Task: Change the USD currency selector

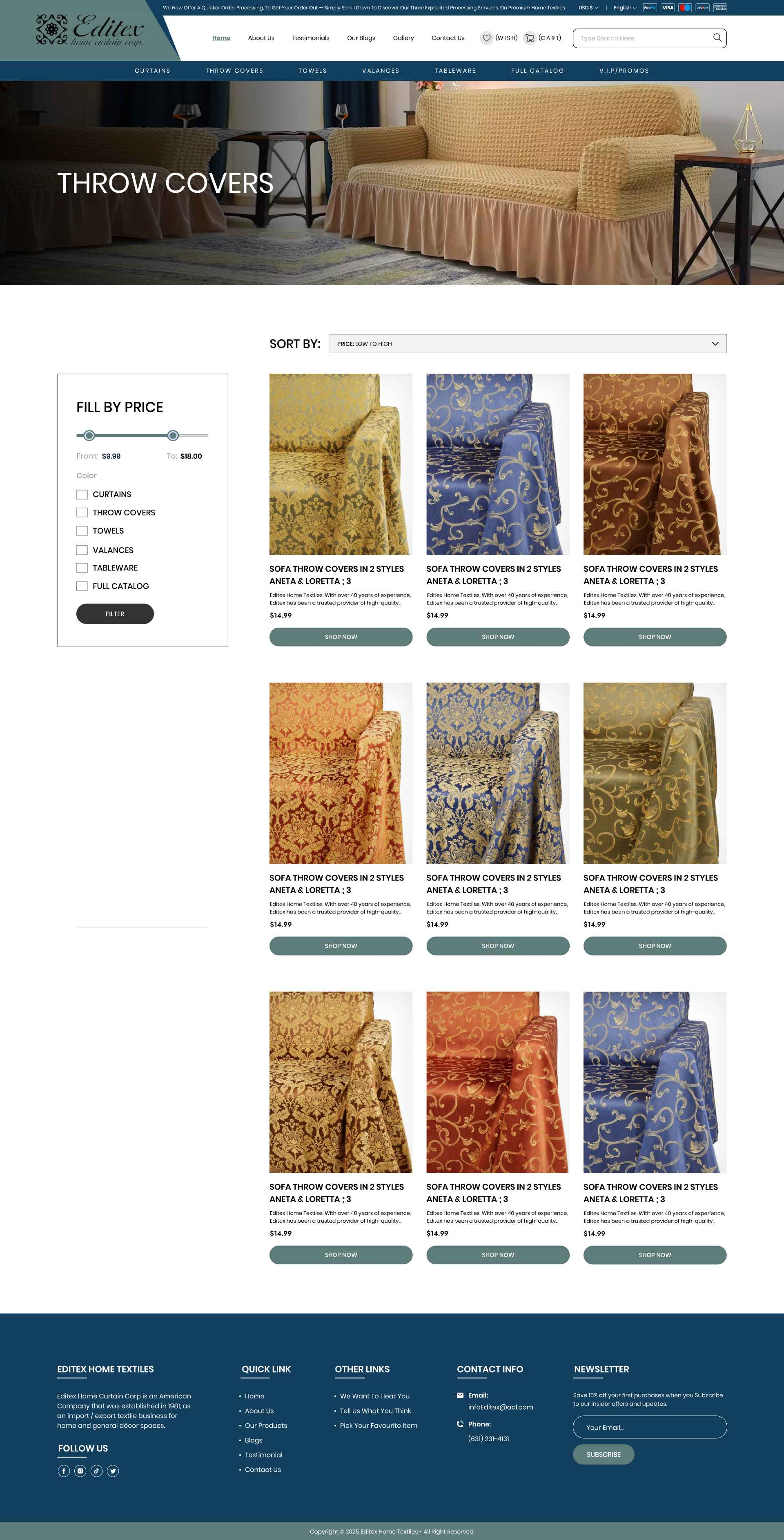Action: (588, 8)
